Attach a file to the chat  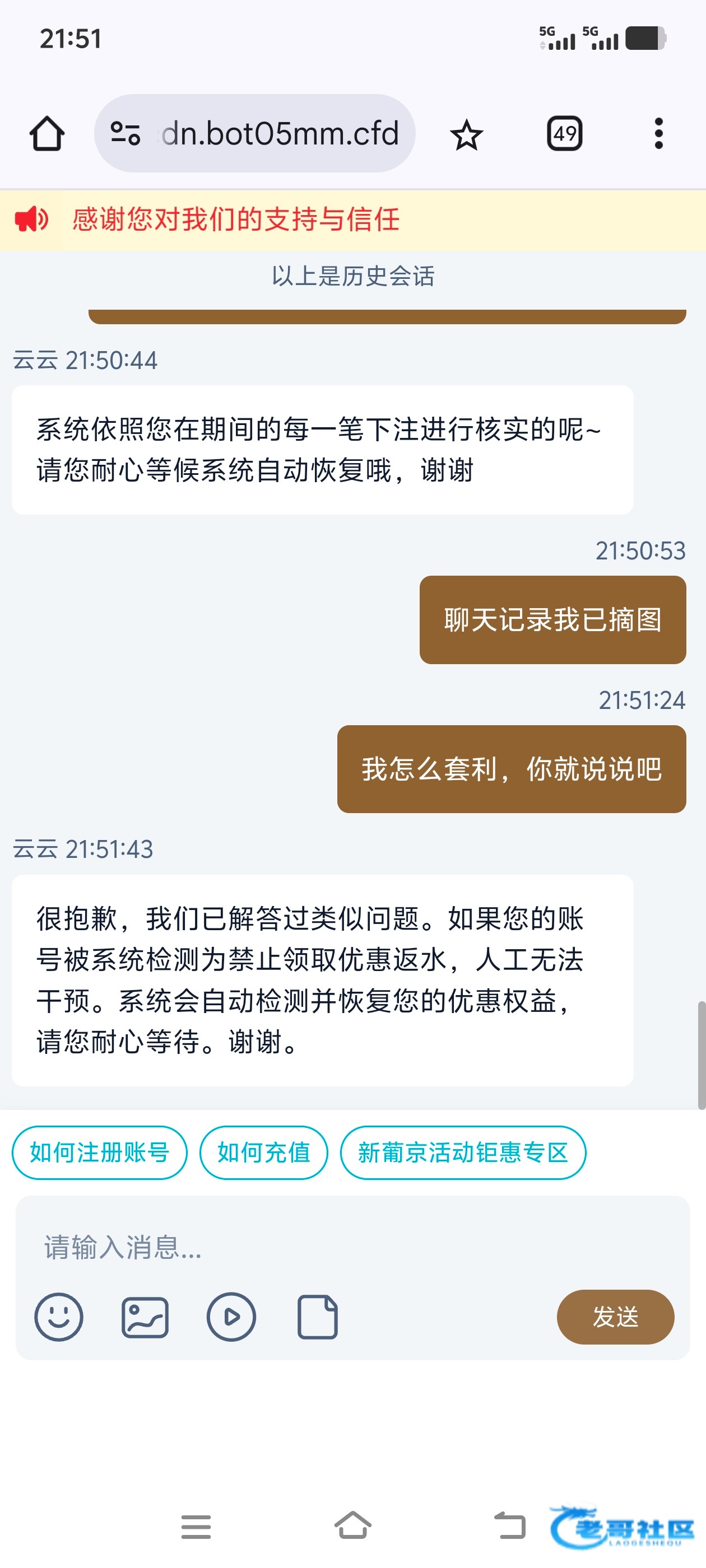click(x=317, y=1317)
